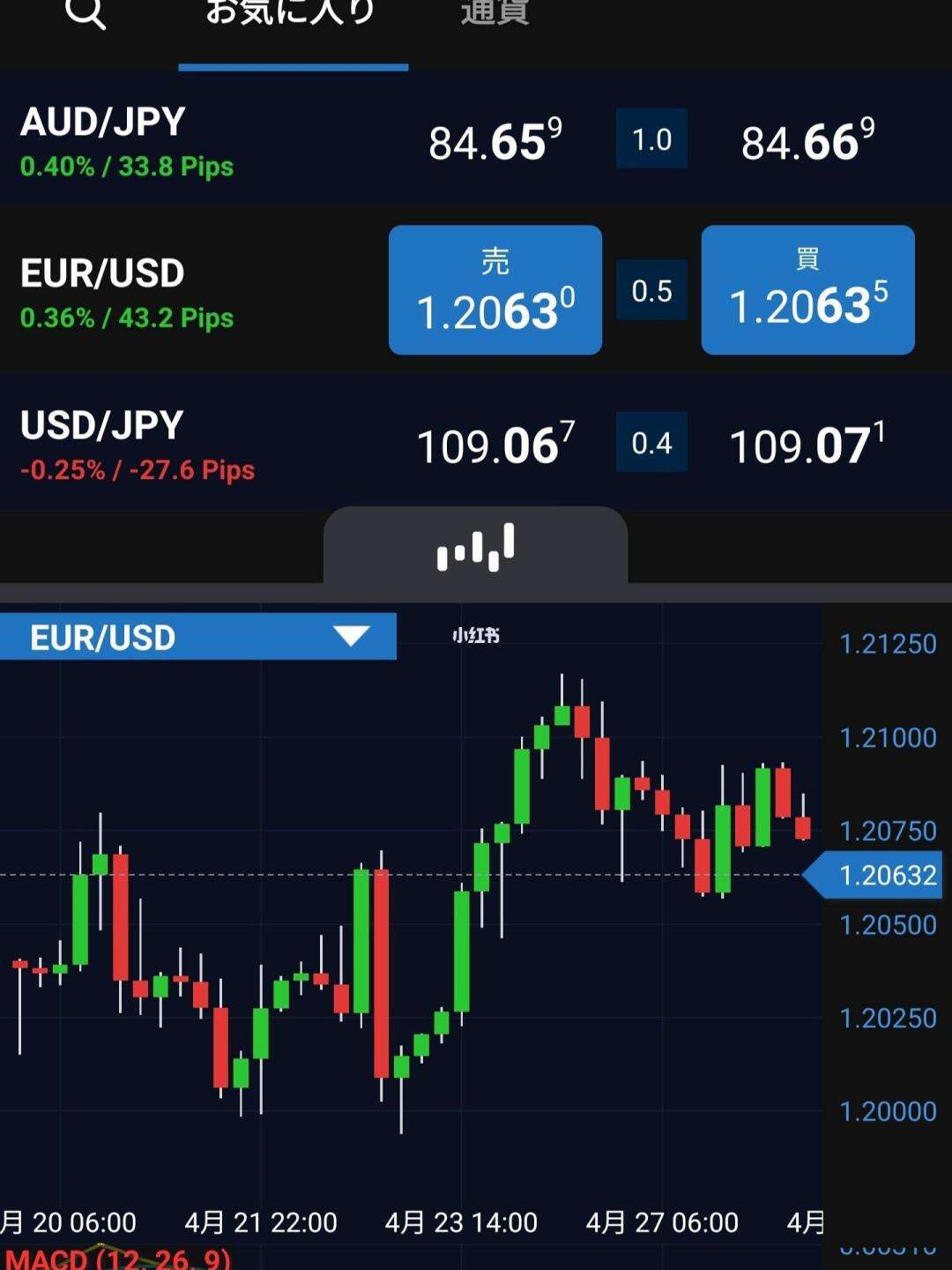The width and height of the screenshot is (952, 1270).
Task: Open the search magnifier icon
Action: coord(86,12)
